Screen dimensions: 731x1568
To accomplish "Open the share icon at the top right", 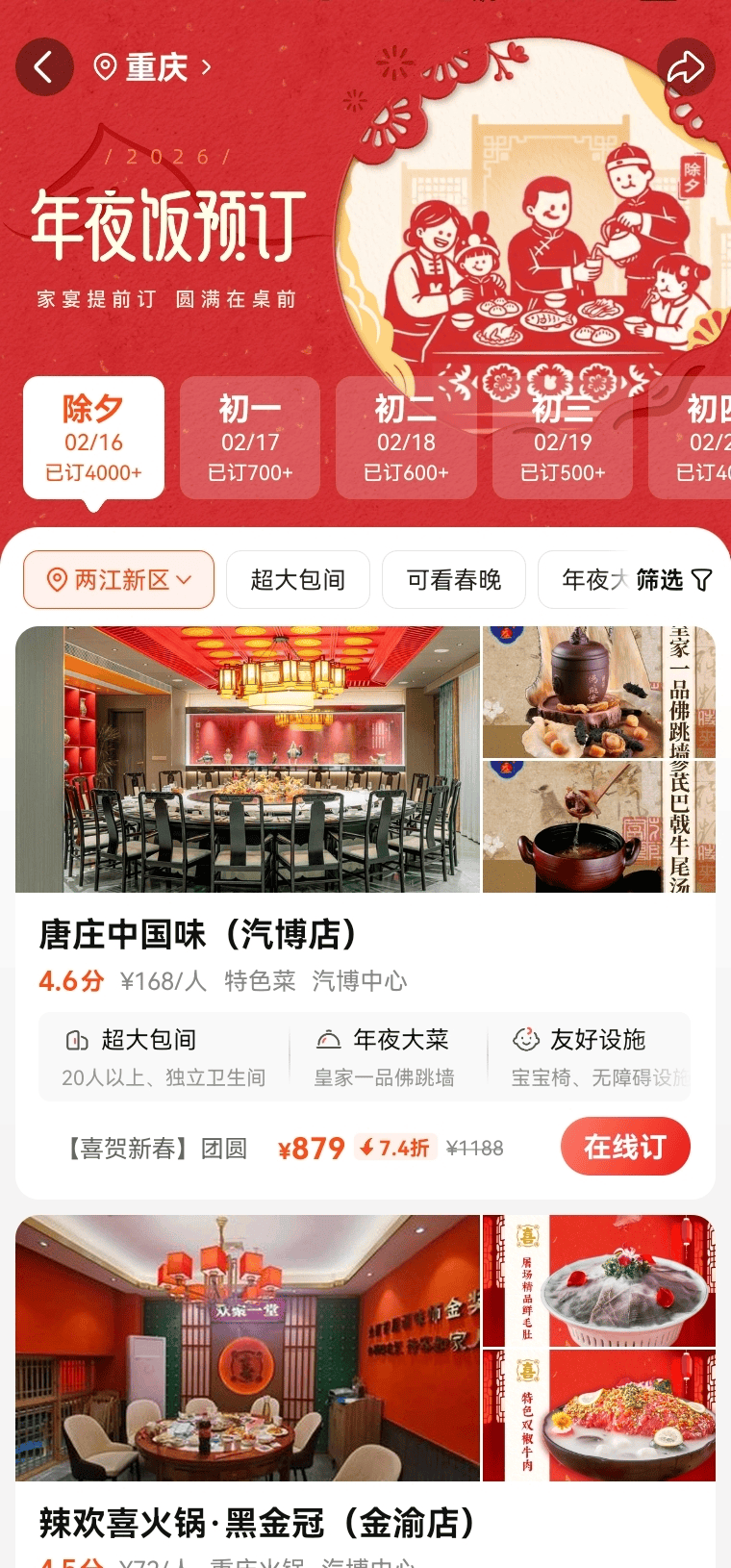I will (686, 66).
